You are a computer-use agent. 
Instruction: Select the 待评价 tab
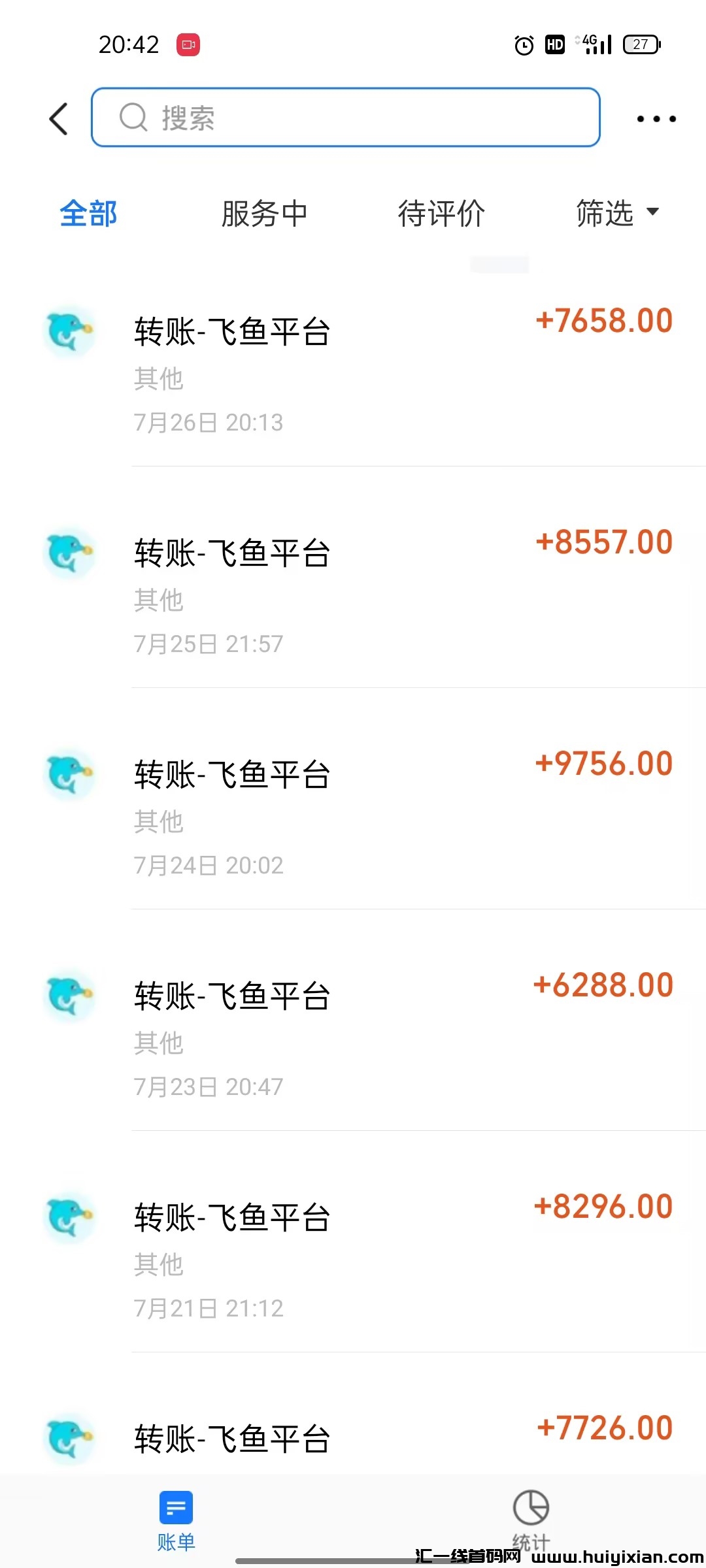441,214
